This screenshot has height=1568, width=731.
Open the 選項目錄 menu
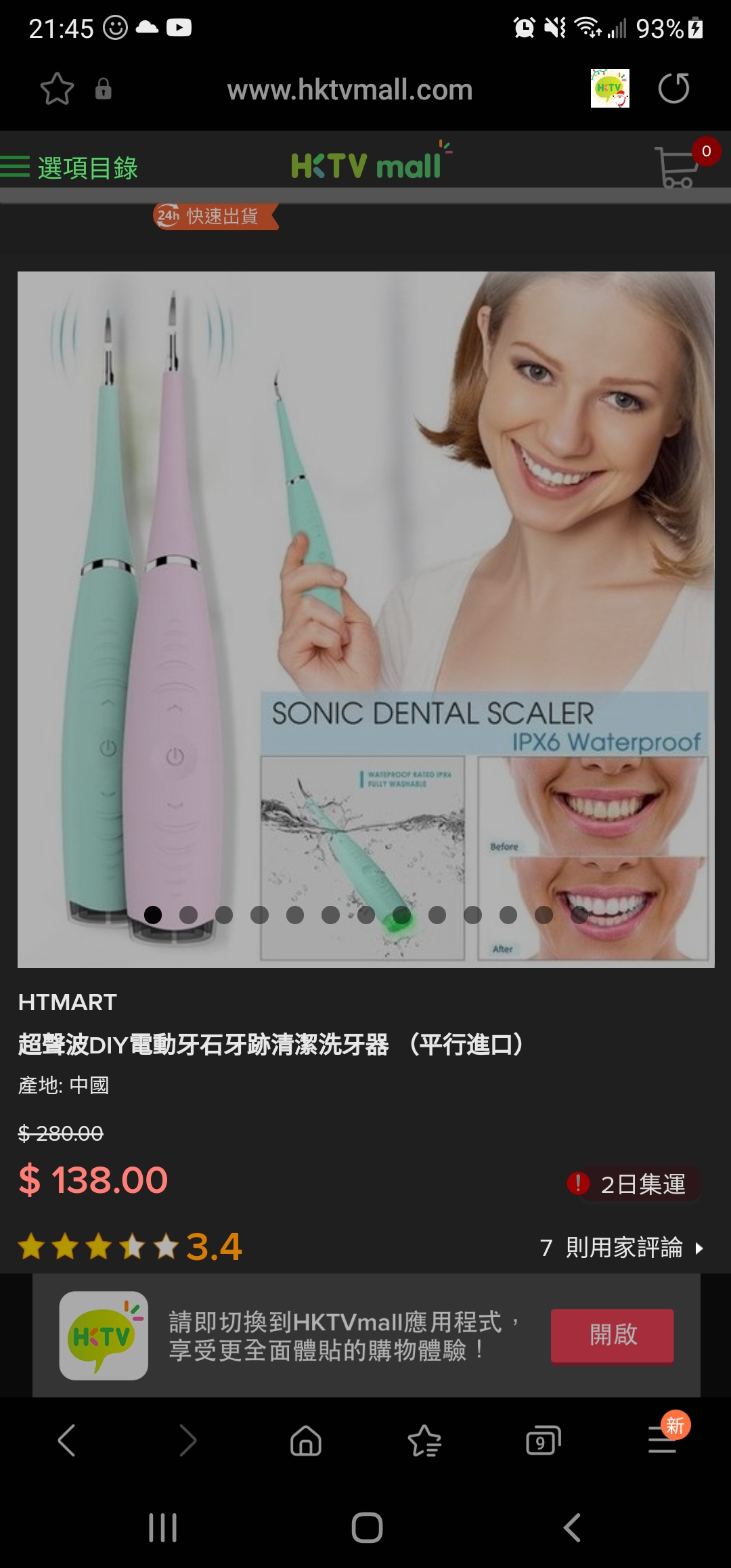[70, 167]
